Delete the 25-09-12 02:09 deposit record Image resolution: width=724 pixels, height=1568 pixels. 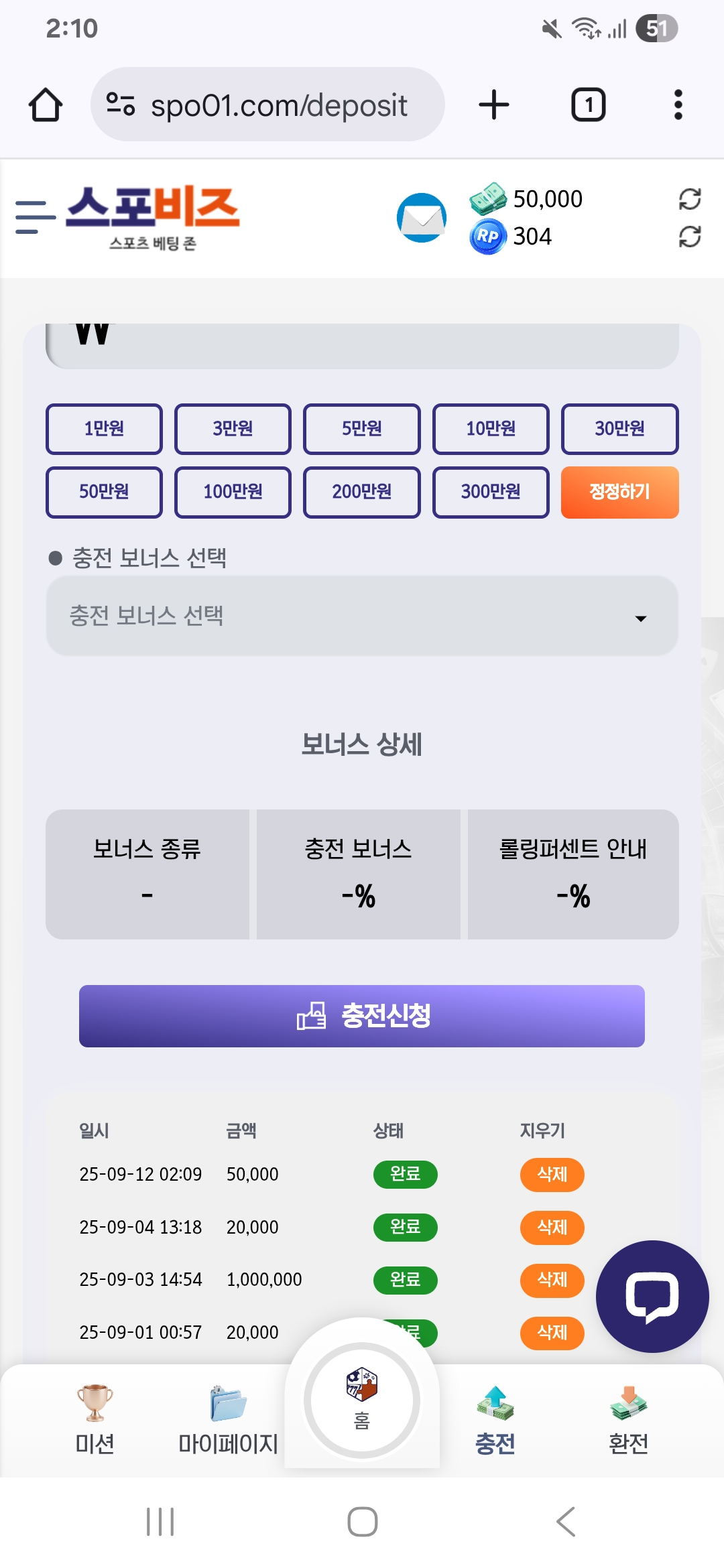552,1174
